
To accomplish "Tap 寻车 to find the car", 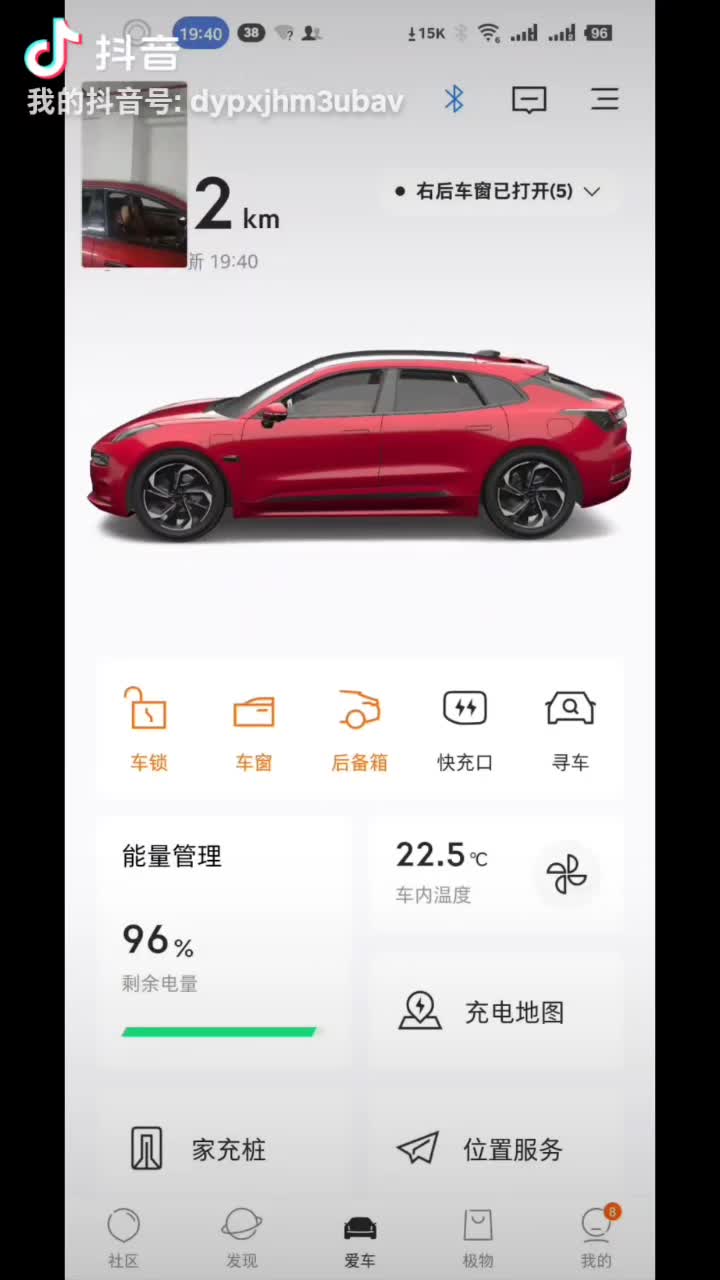I will 570,728.
